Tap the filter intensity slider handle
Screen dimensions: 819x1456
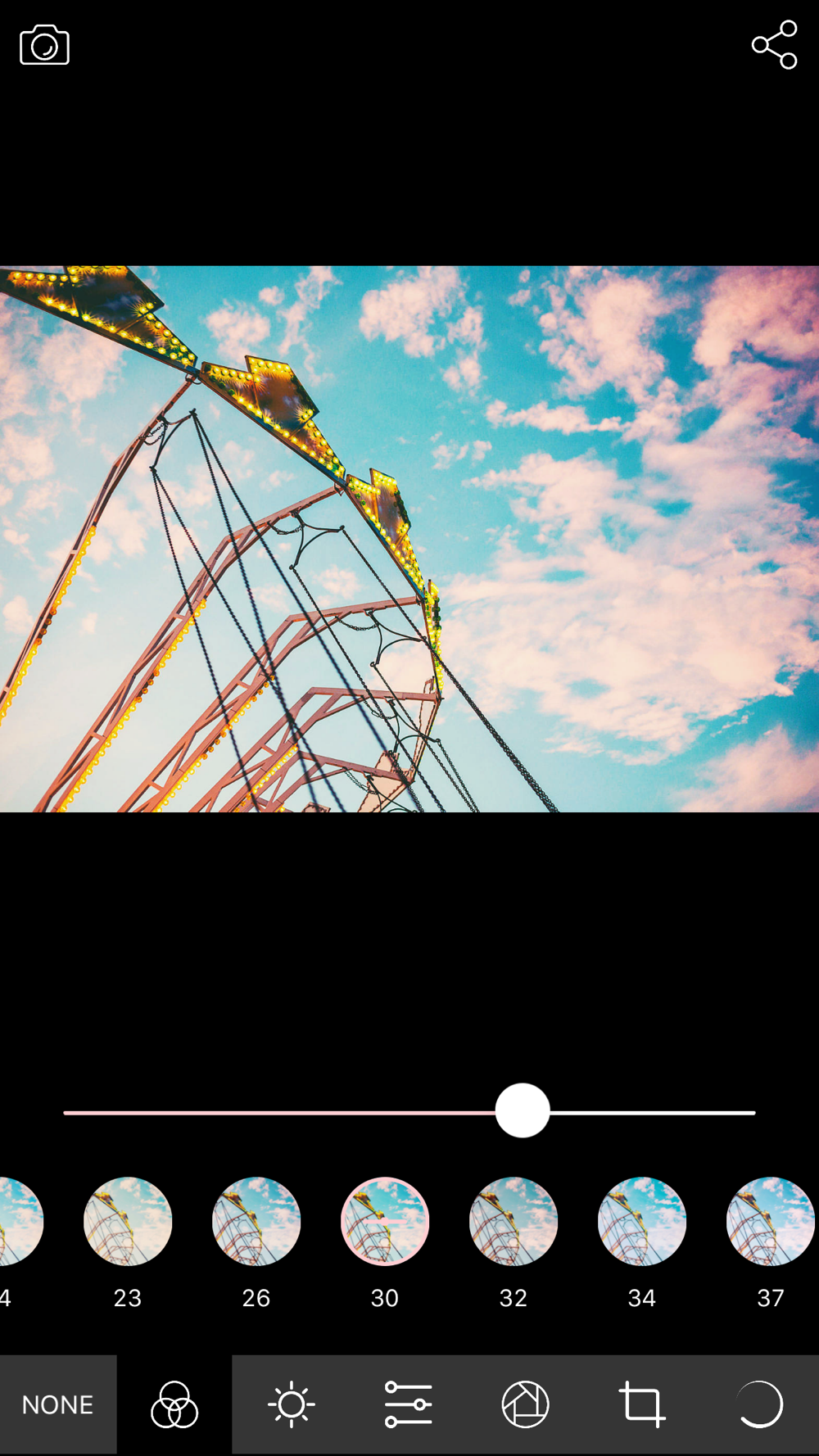tap(523, 1110)
